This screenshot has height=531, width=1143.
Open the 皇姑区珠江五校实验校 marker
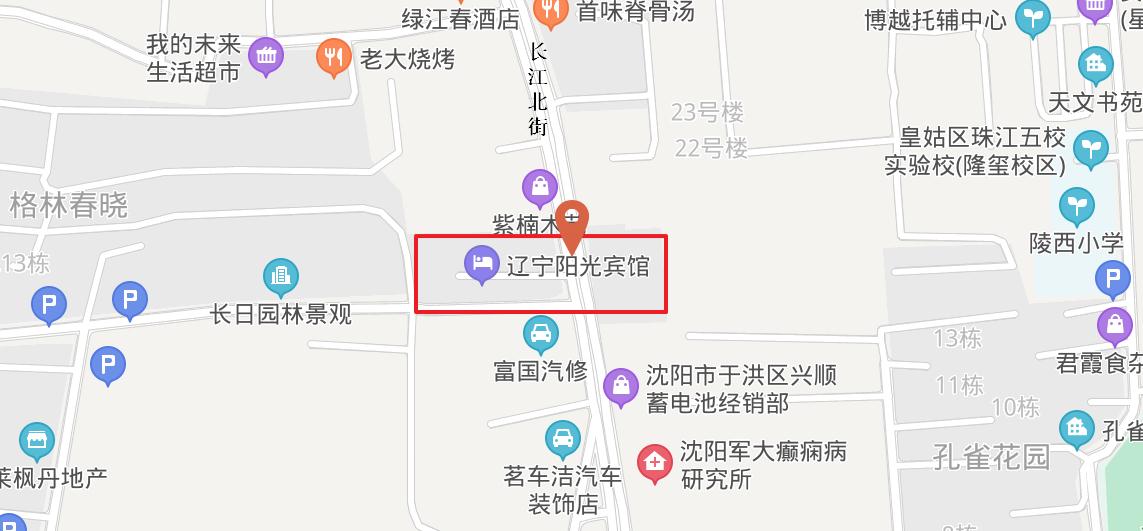pos(1091,149)
